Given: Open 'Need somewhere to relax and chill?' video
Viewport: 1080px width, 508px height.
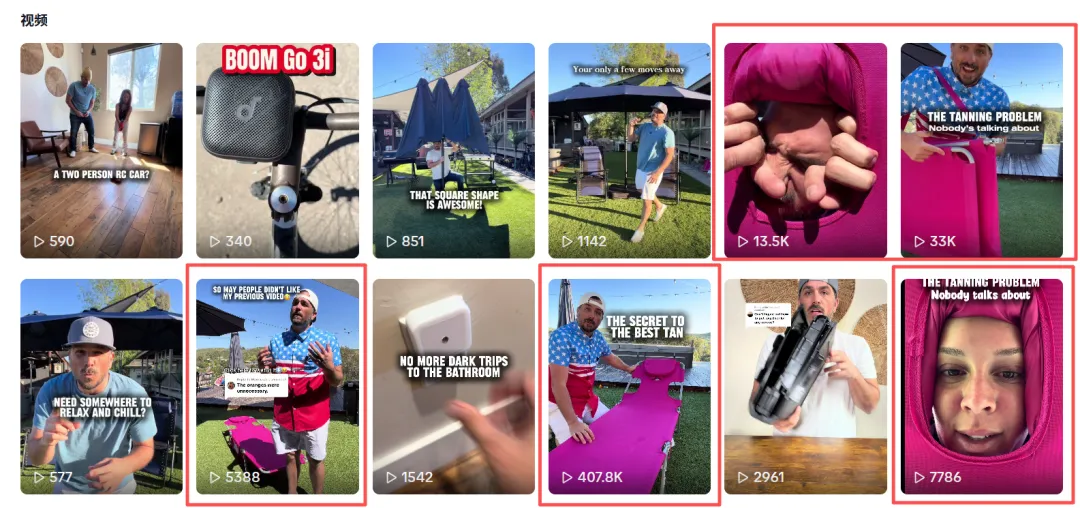Looking at the screenshot, I should coord(101,386).
